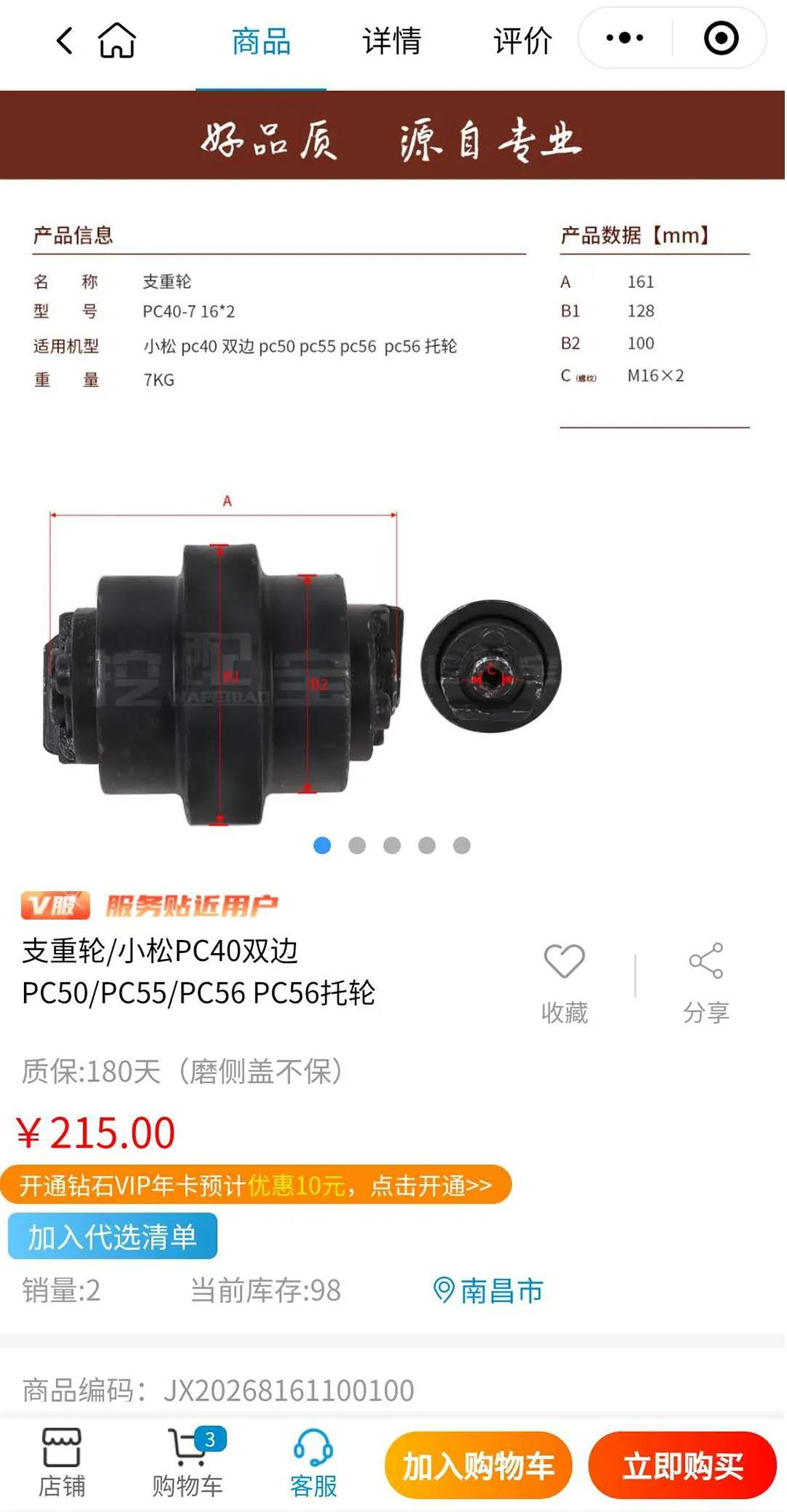Tap 立即购买 to buy now

coord(683,1466)
